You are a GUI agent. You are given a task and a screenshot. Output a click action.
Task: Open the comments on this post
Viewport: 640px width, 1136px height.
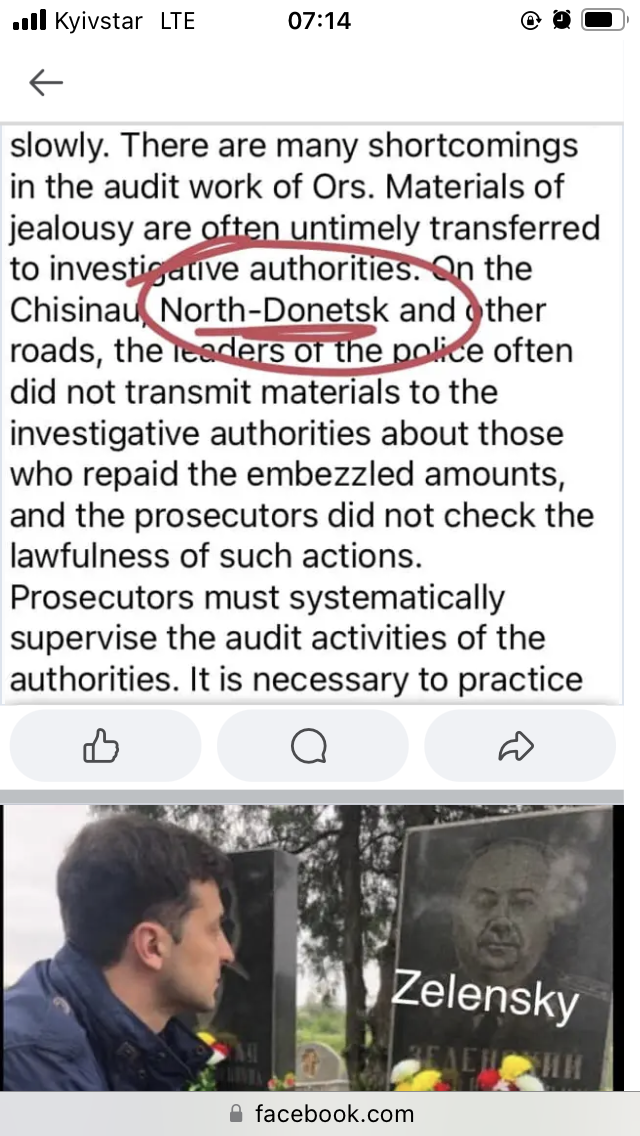coord(311,745)
